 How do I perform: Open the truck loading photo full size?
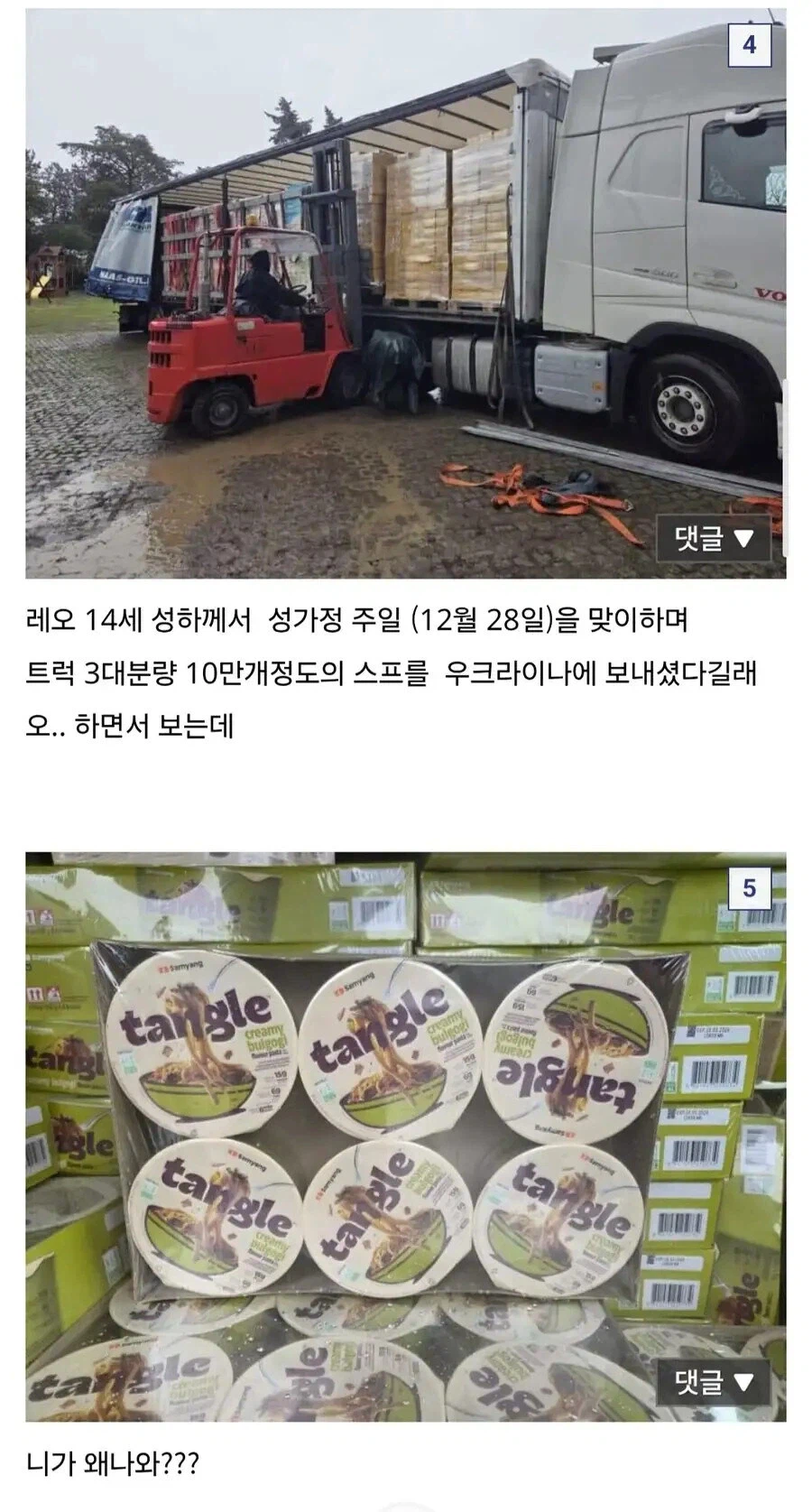[x=406, y=289]
